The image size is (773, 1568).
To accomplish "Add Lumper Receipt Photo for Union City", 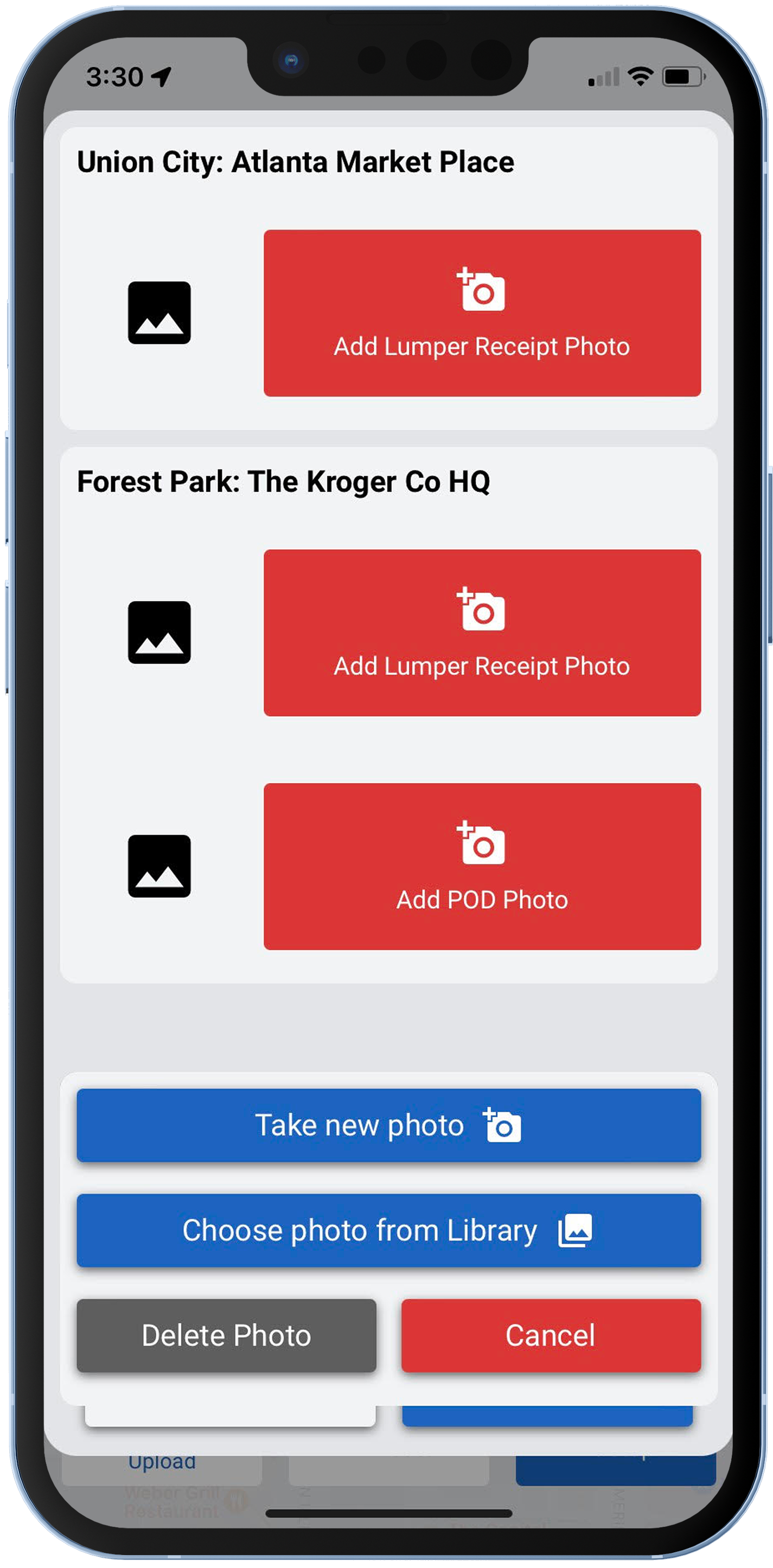I will click(482, 313).
